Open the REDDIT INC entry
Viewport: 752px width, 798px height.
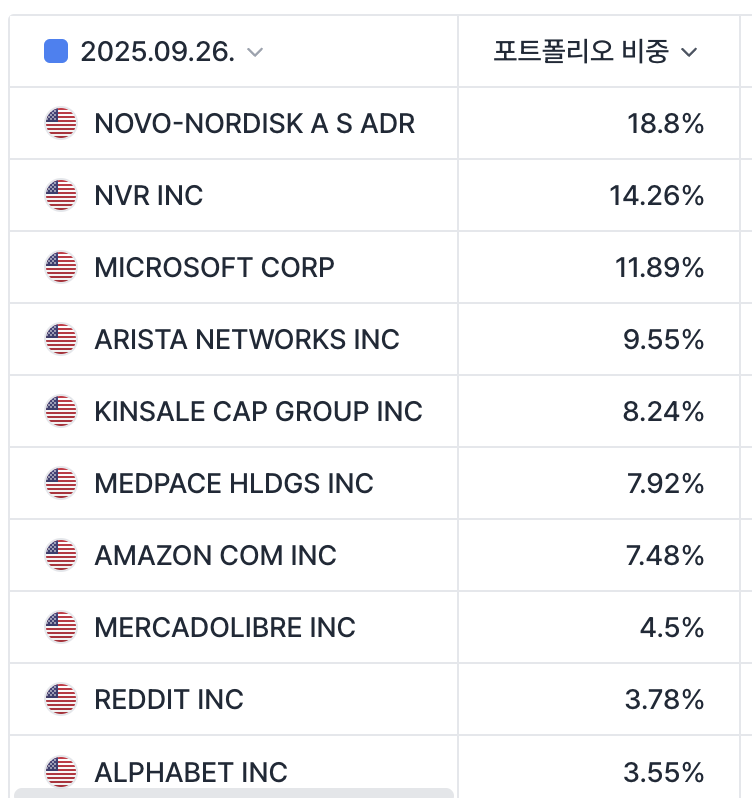(x=169, y=700)
